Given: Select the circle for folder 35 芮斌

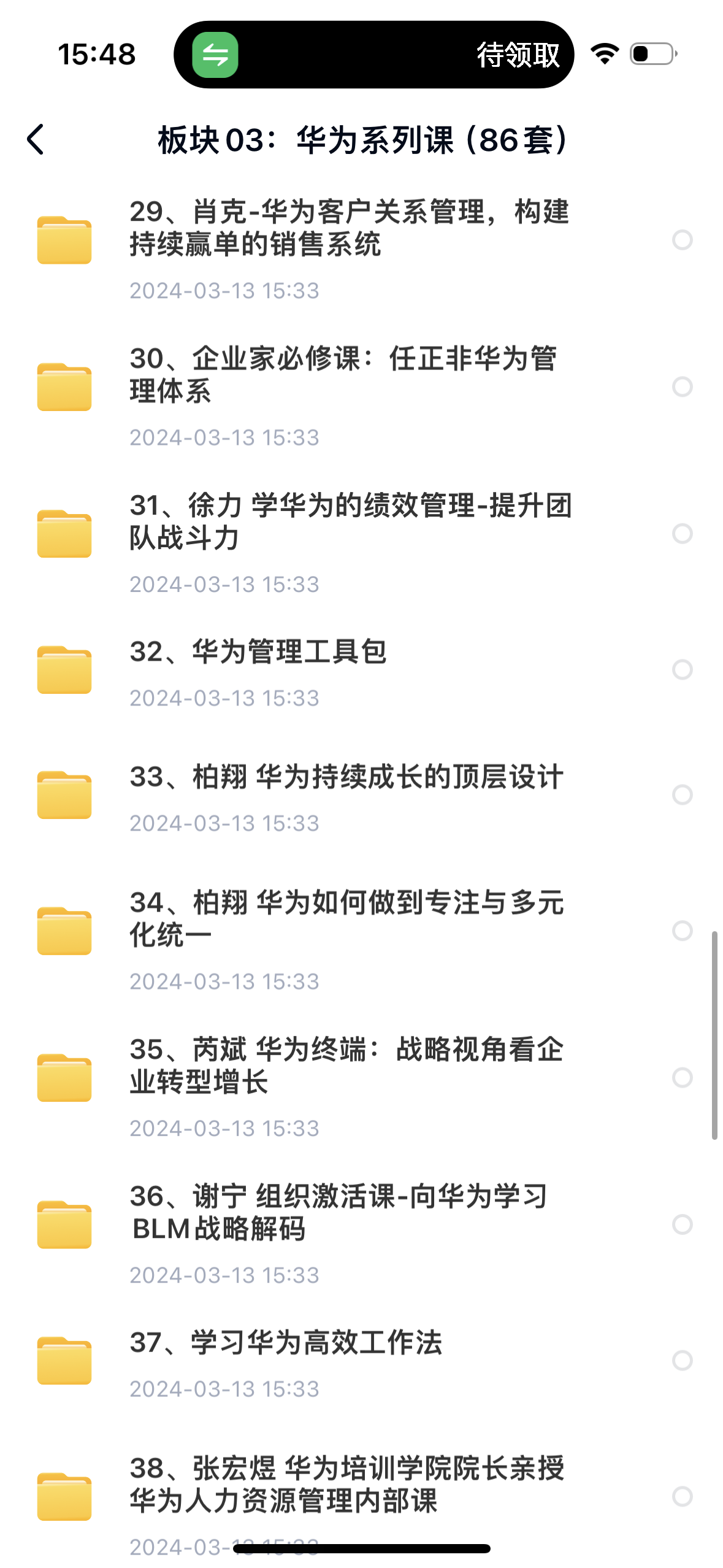Looking at the screenshot, I should [682, 1077].
